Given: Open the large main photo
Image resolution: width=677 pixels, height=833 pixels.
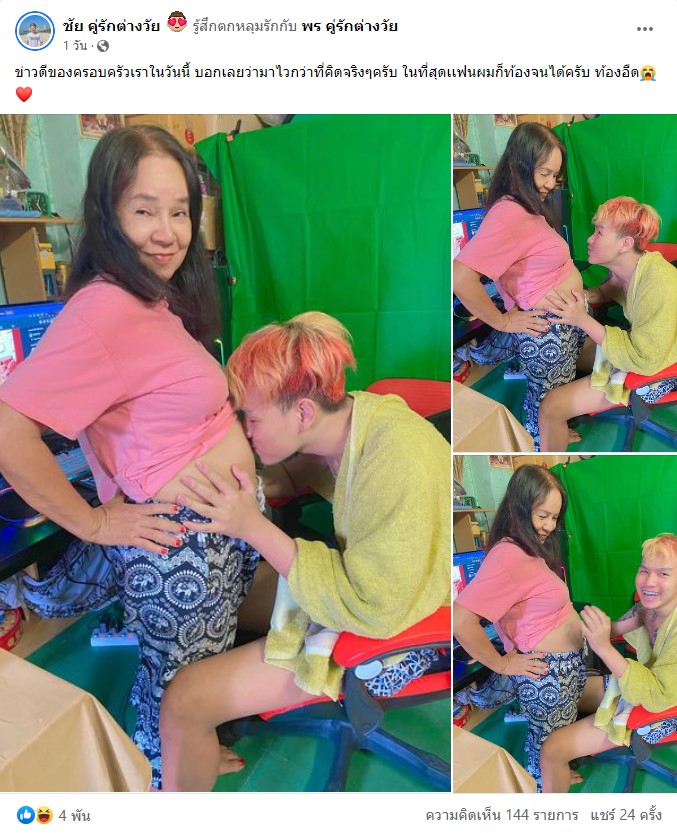Looking at the screenshot, I should [225, 452].
